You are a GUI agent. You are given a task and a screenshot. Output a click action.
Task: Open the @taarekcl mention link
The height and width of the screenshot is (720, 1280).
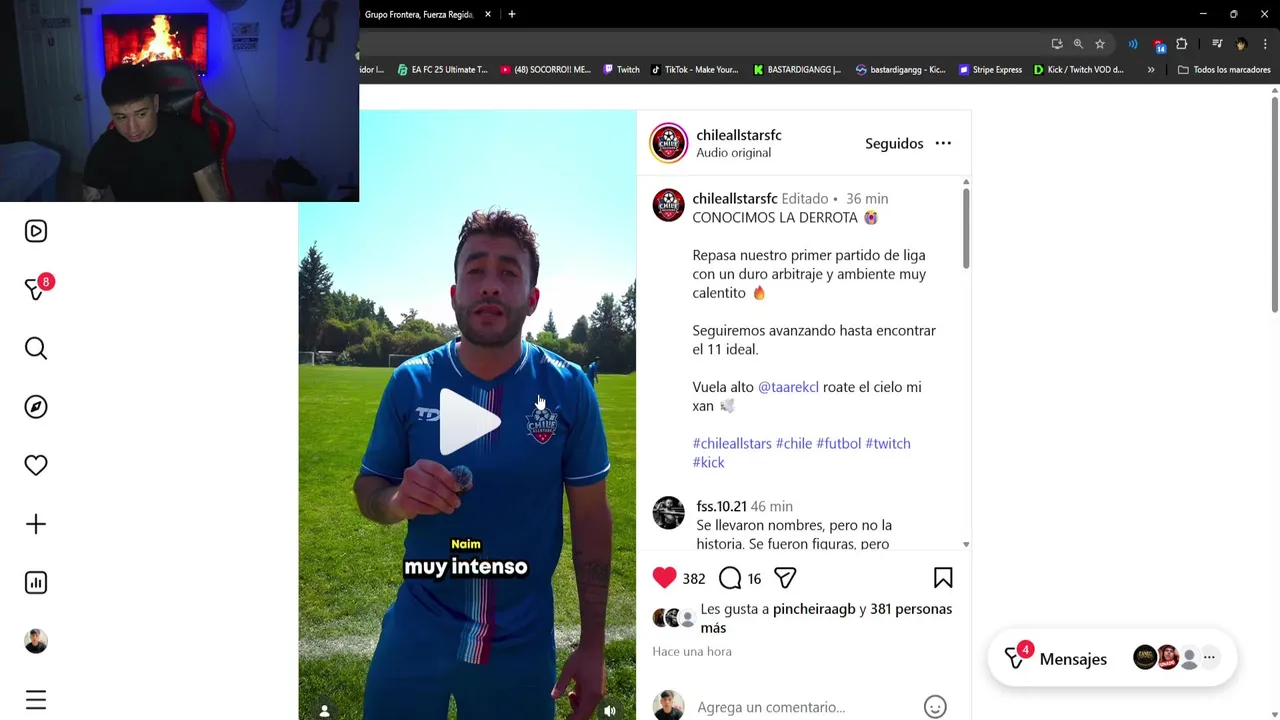click(x=788, y=387)
